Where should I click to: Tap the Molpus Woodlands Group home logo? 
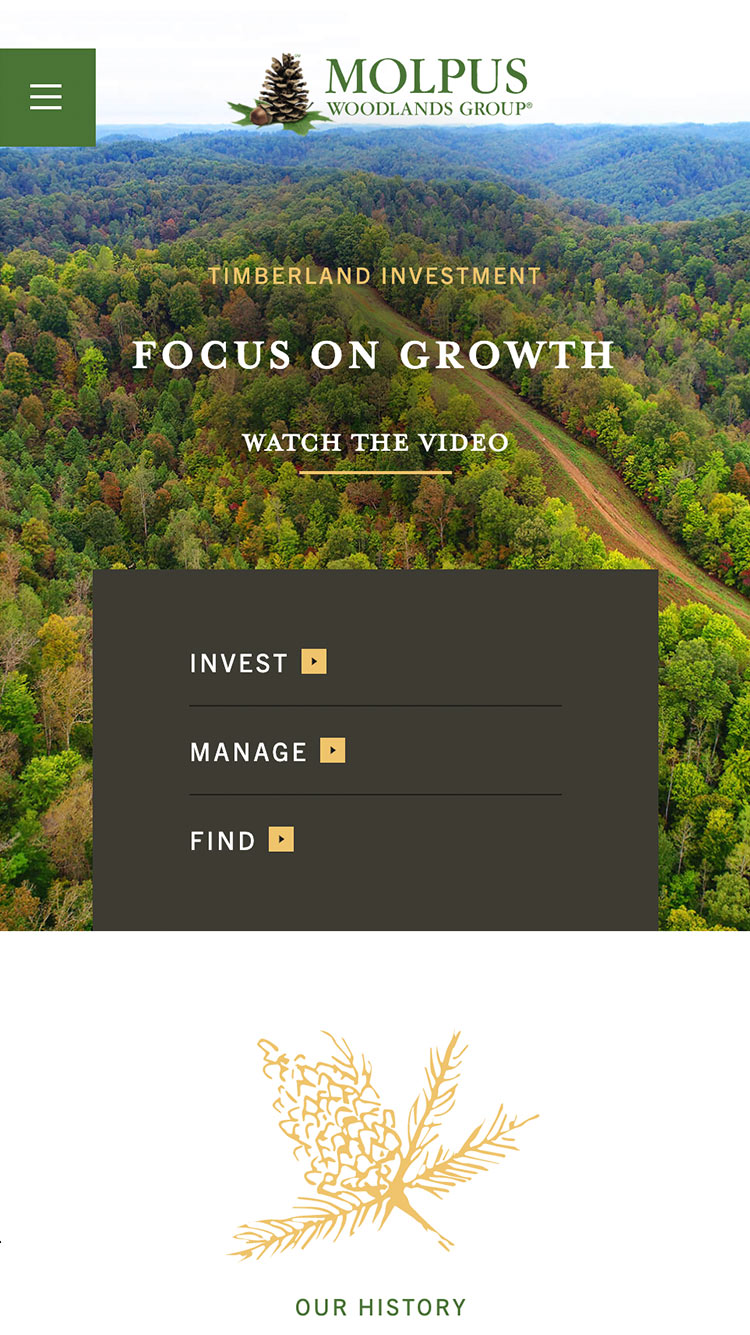pyautogui.click(x=380, y=92)
